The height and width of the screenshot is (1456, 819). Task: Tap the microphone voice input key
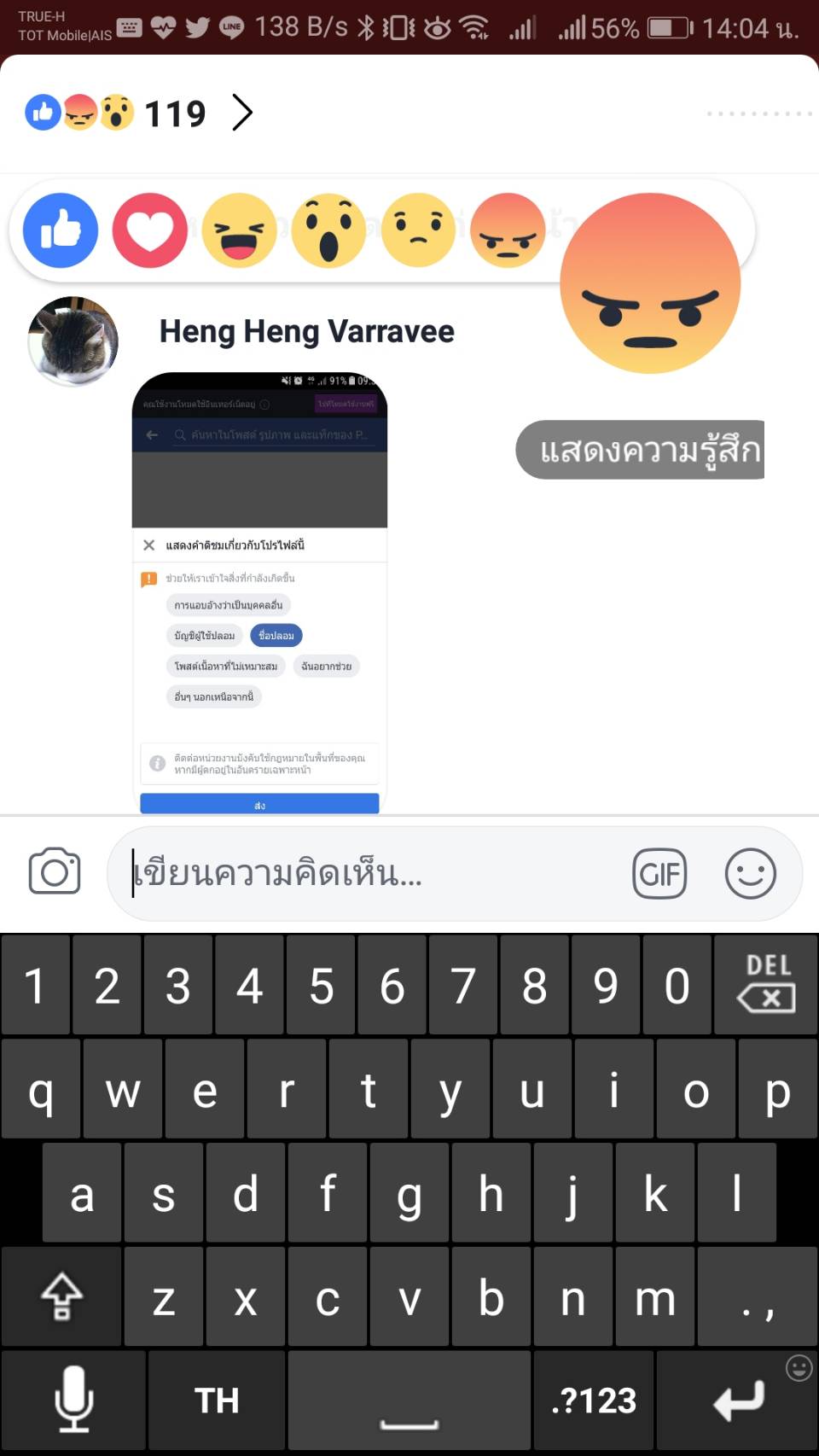coord(73,1401)
